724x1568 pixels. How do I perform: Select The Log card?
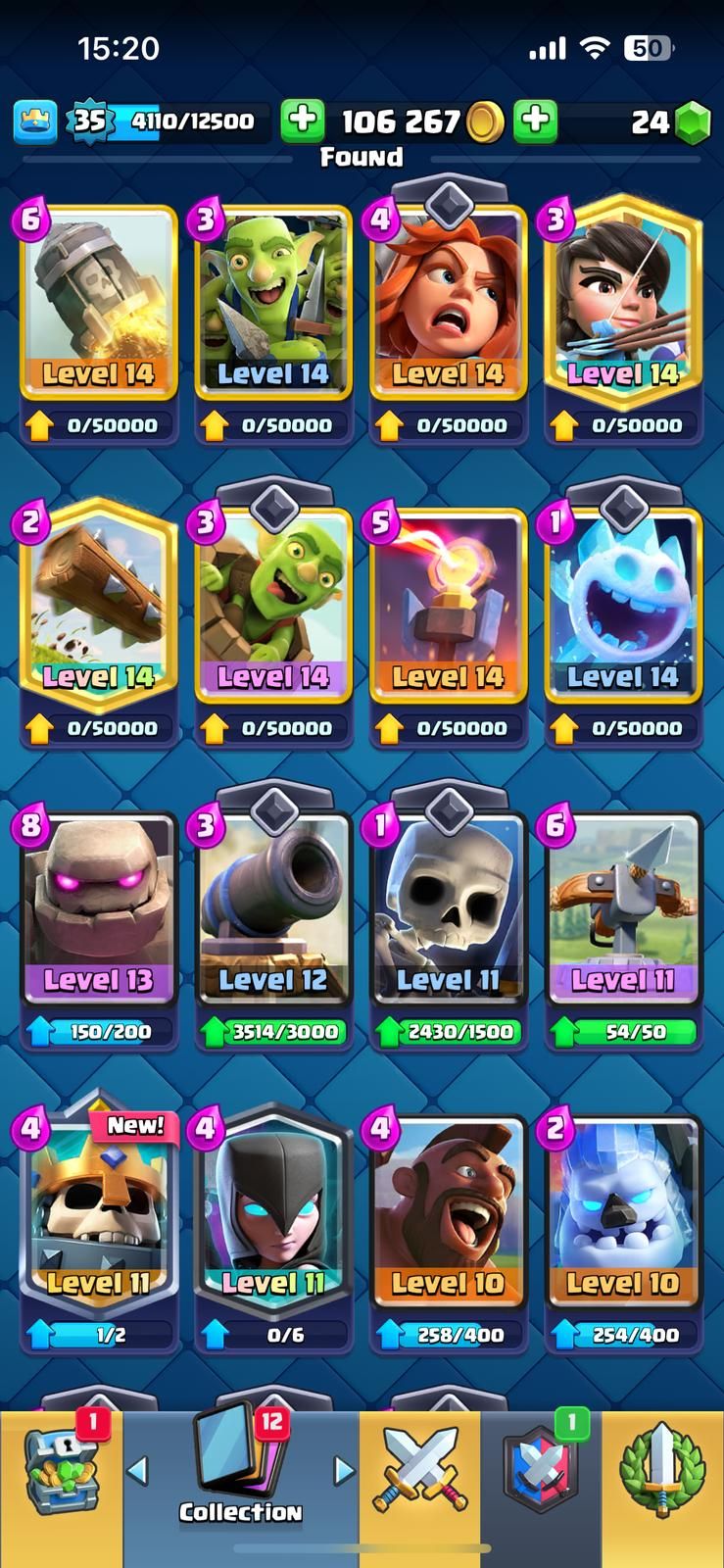coord(98,610)
